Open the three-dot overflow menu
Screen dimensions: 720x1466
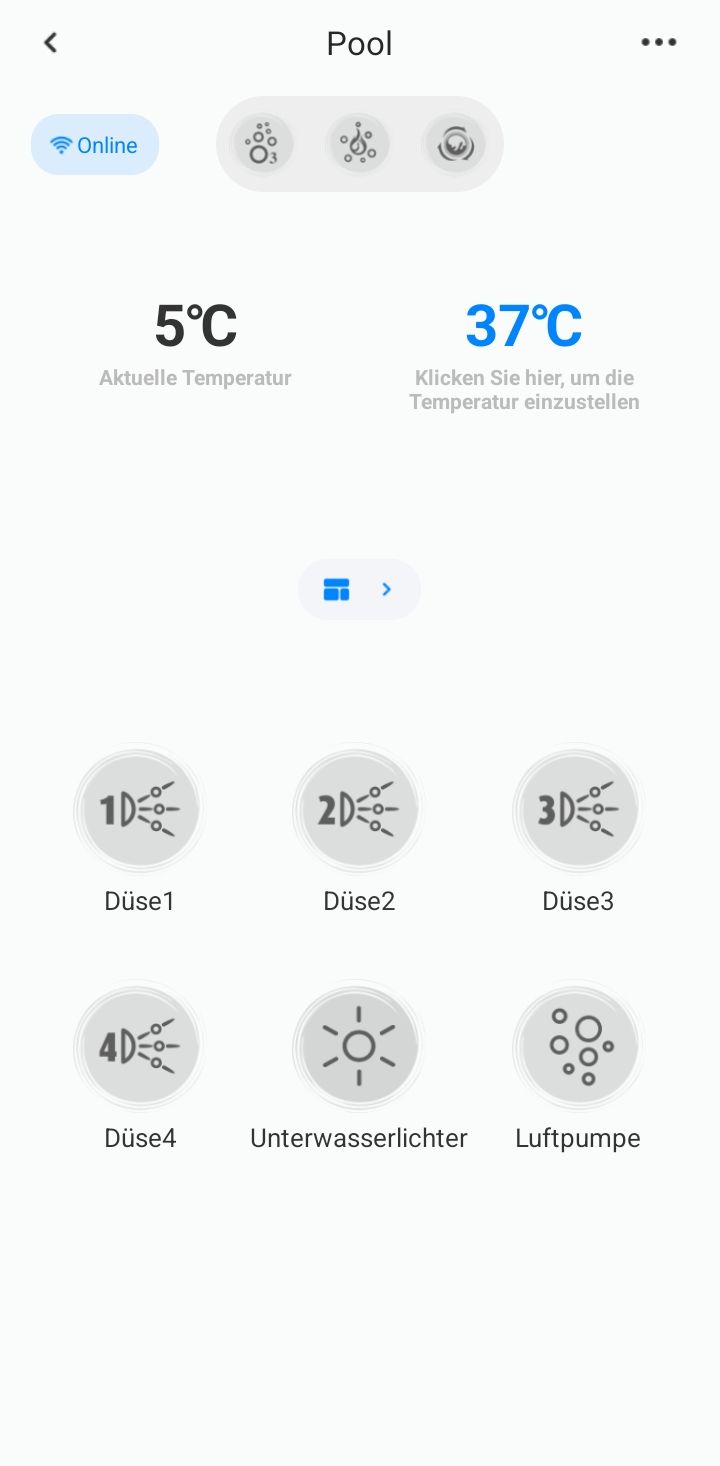tap(658, 42)
